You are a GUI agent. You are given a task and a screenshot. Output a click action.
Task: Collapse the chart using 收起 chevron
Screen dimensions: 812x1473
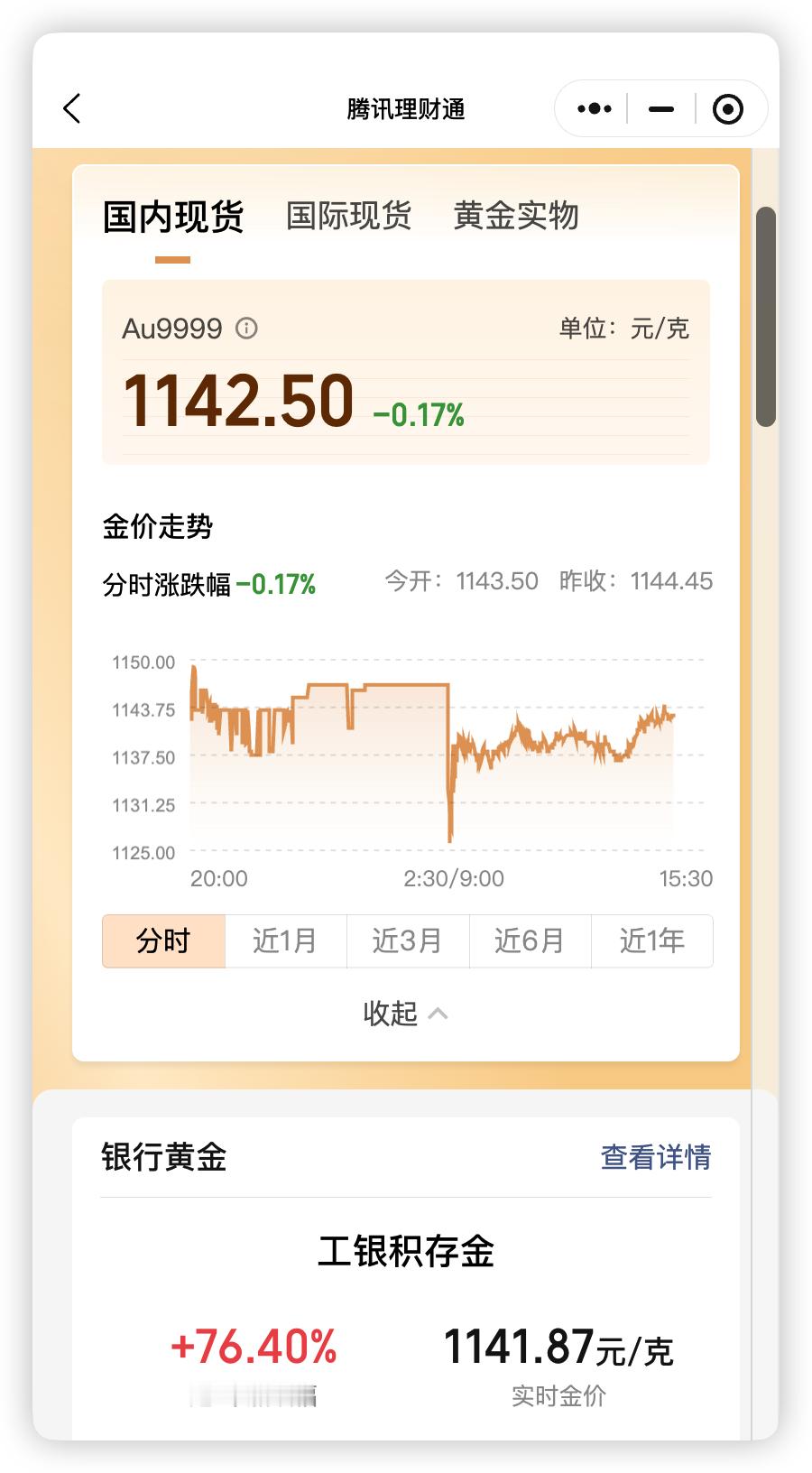406,1013
